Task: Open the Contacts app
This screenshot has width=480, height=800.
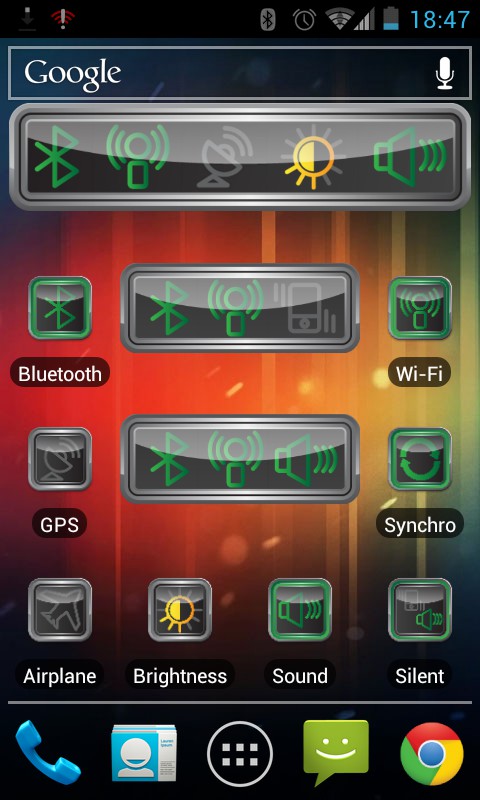Action: [144, 753]
